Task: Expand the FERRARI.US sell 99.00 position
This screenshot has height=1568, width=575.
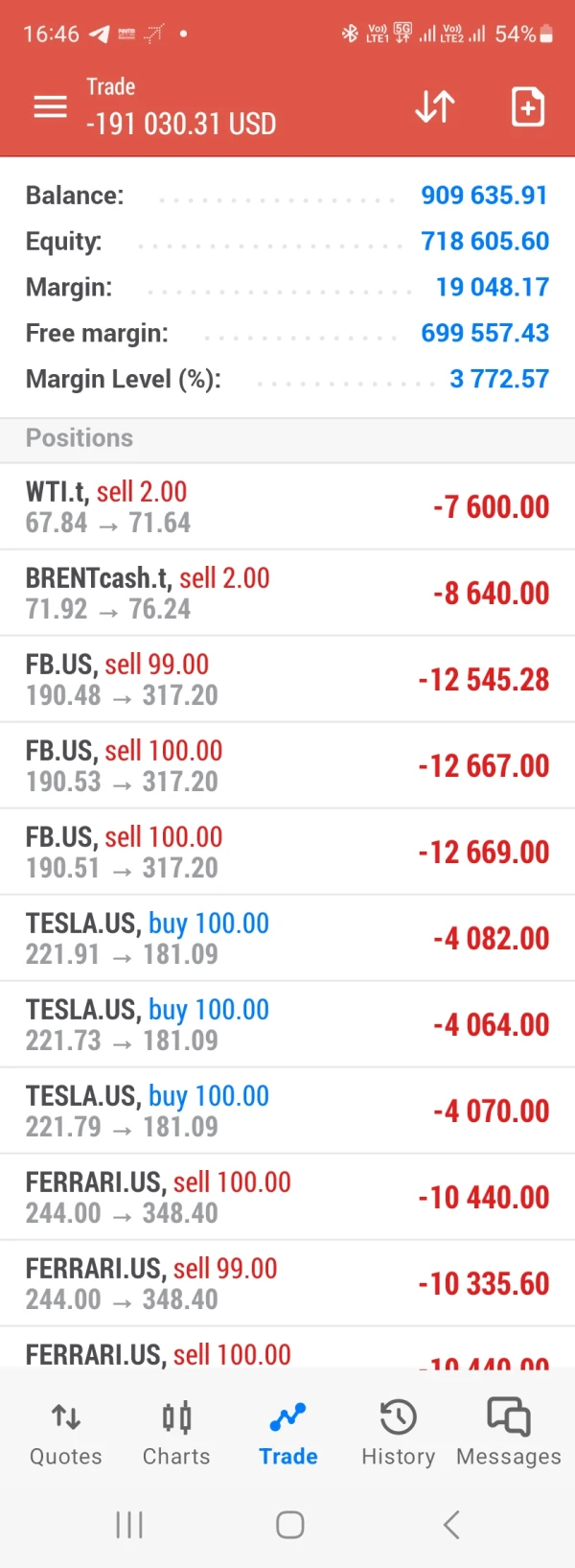Action: pos(287,1283)
